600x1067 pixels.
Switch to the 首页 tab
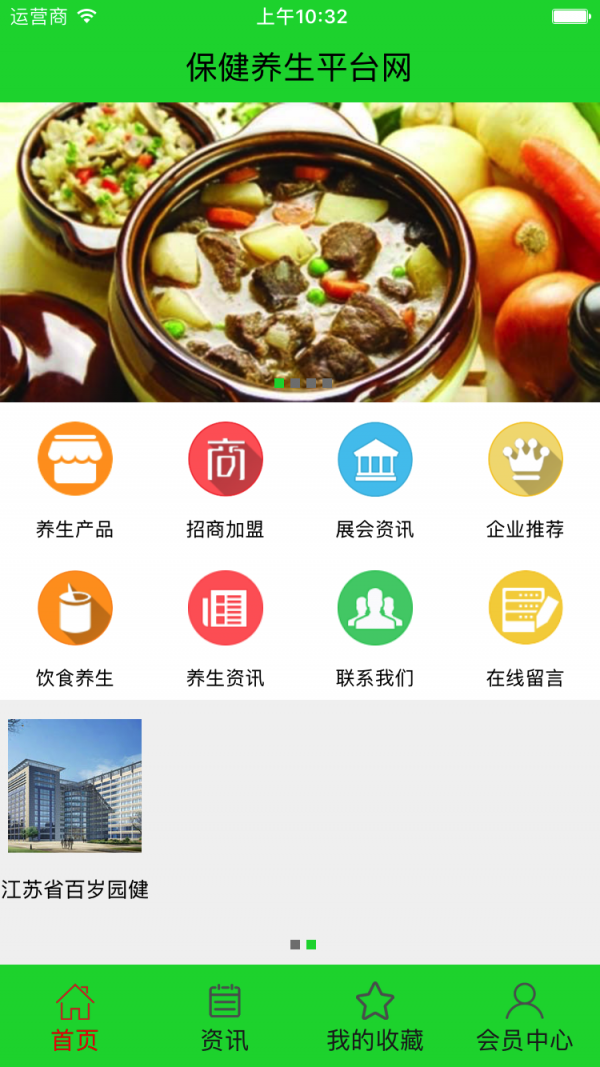(x=75, y=1016)
